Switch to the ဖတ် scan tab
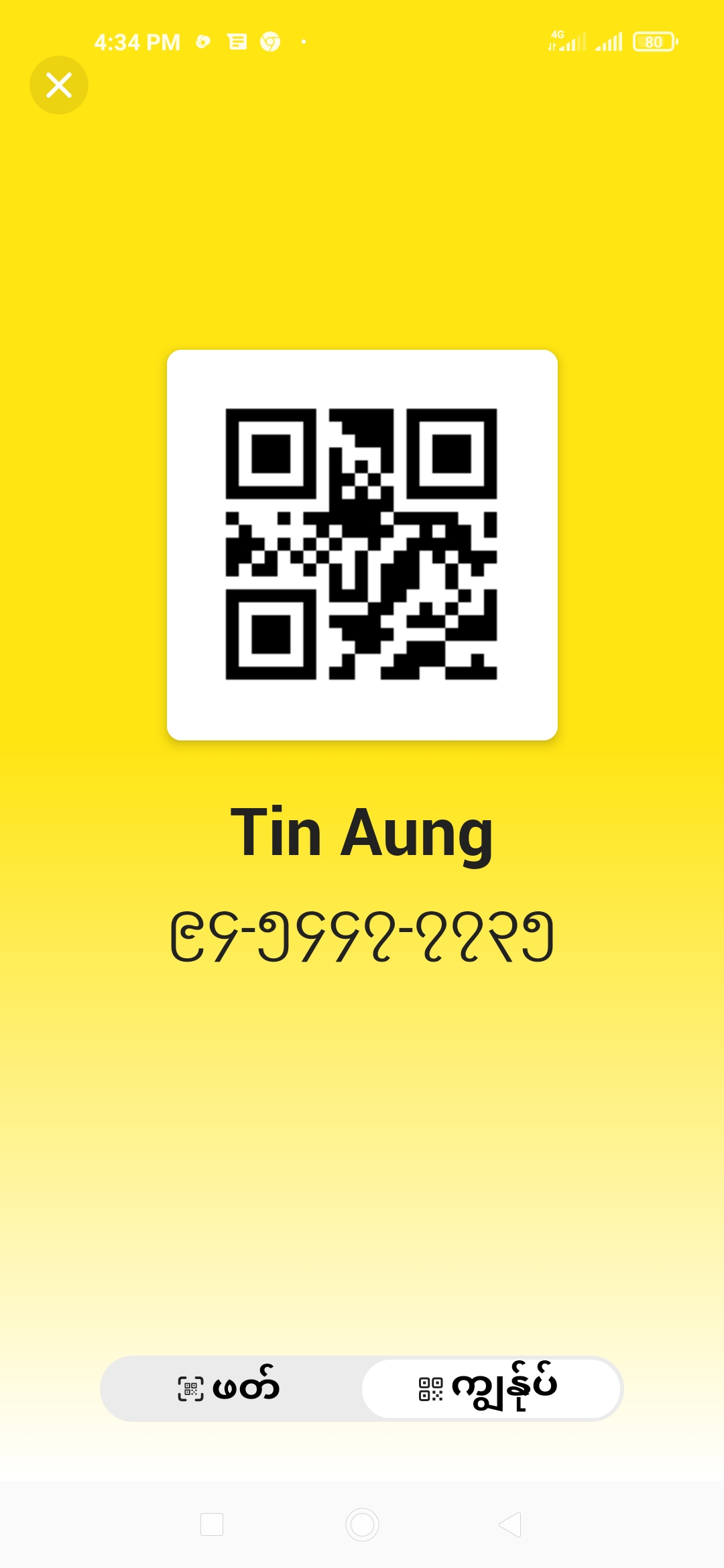 pos(230,1388)
